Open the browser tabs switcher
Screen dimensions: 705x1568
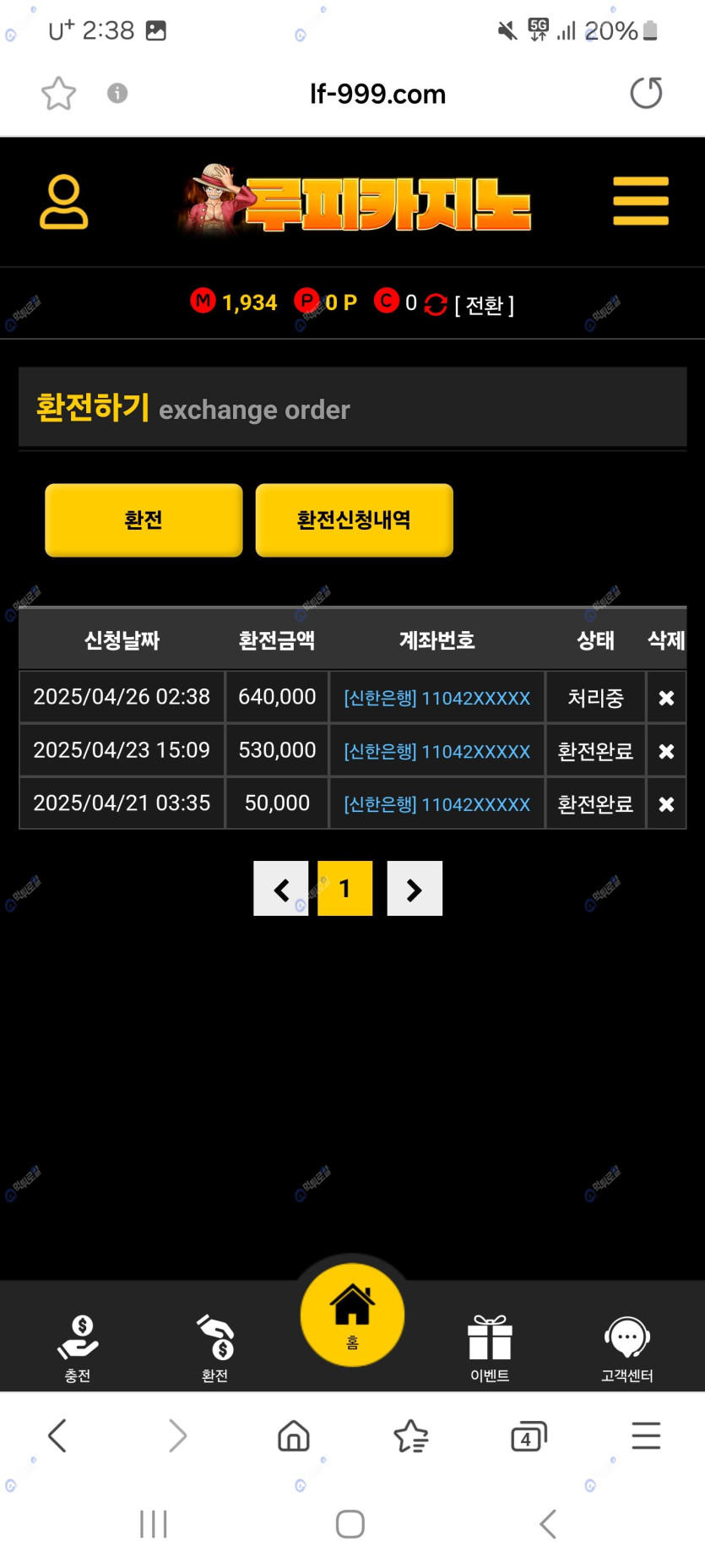point(529,1436)
